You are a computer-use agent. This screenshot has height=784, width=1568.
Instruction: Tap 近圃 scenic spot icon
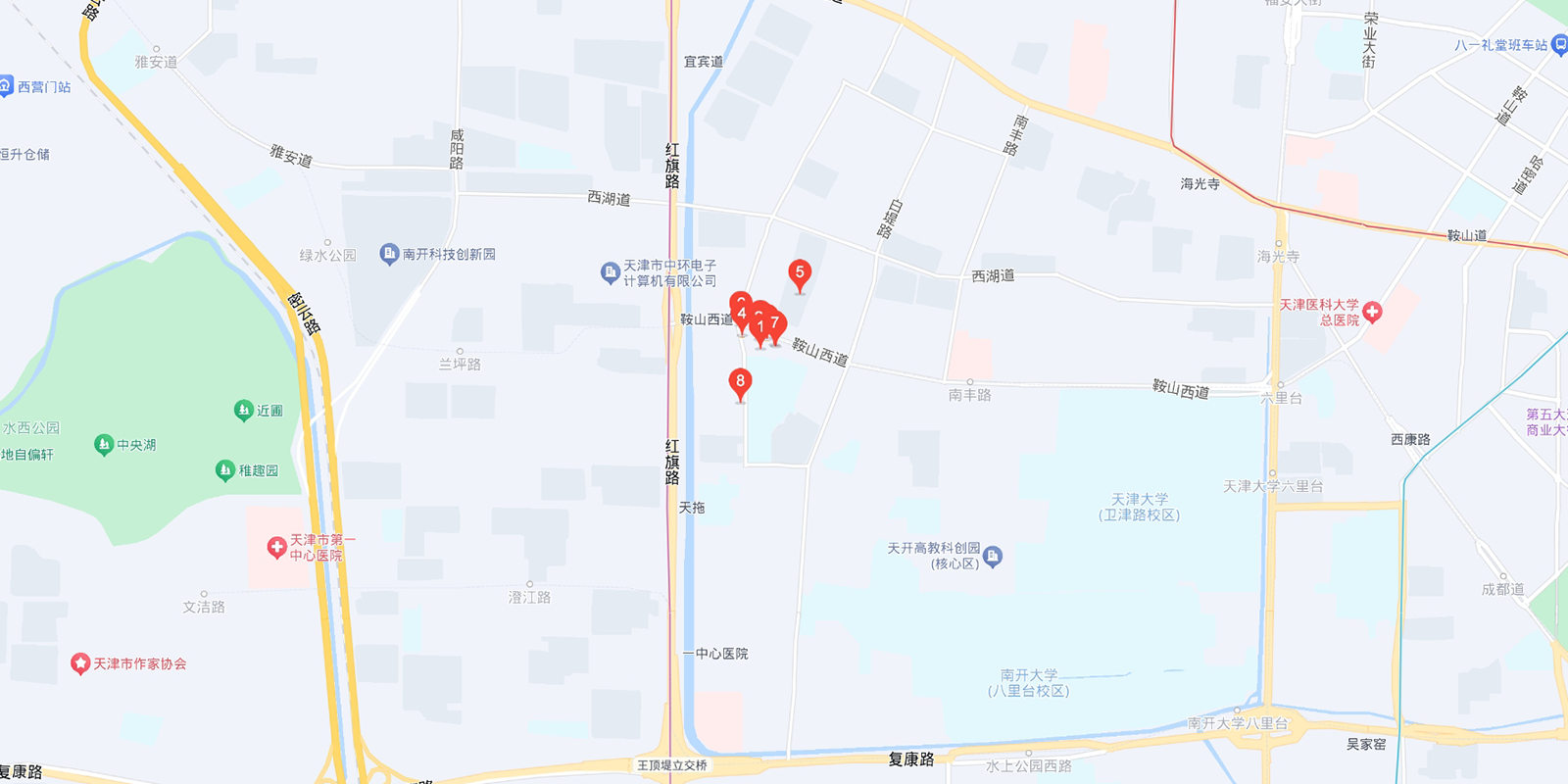244,411
